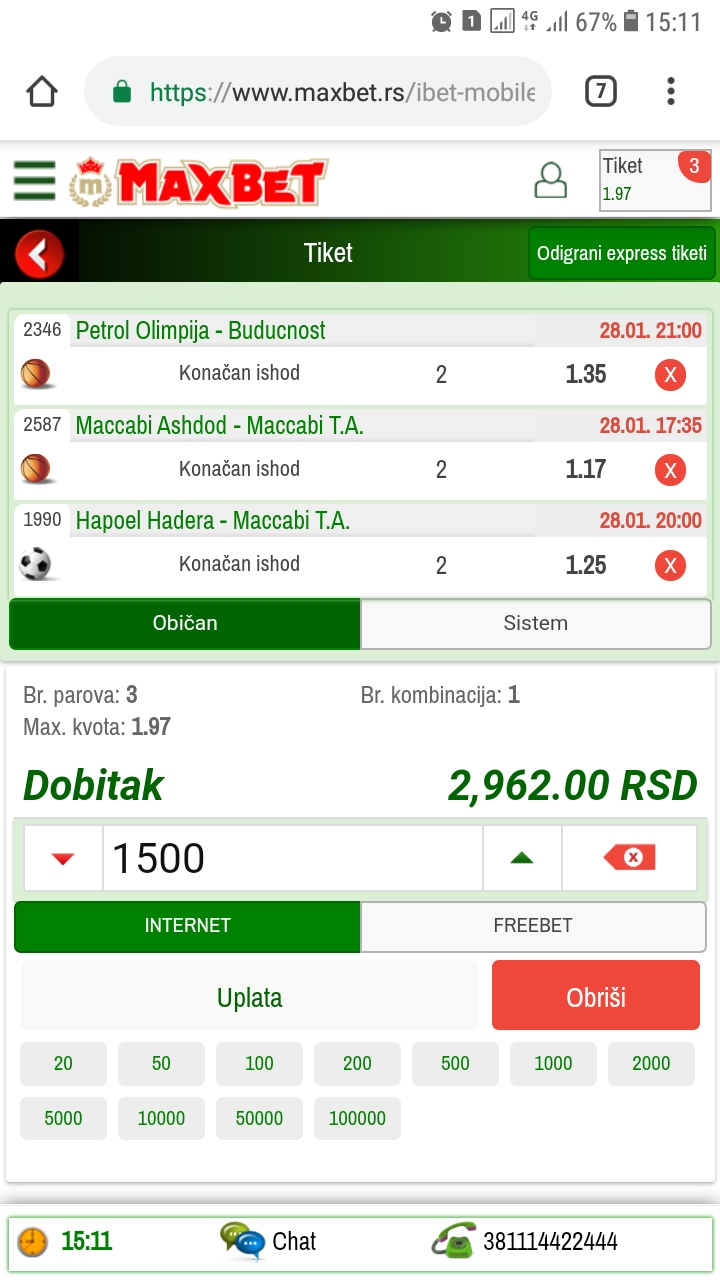Remove Hapoel Hadera - Maccabi T.A. bet
Screen dimensions: 720x1280
pos(670,566)
